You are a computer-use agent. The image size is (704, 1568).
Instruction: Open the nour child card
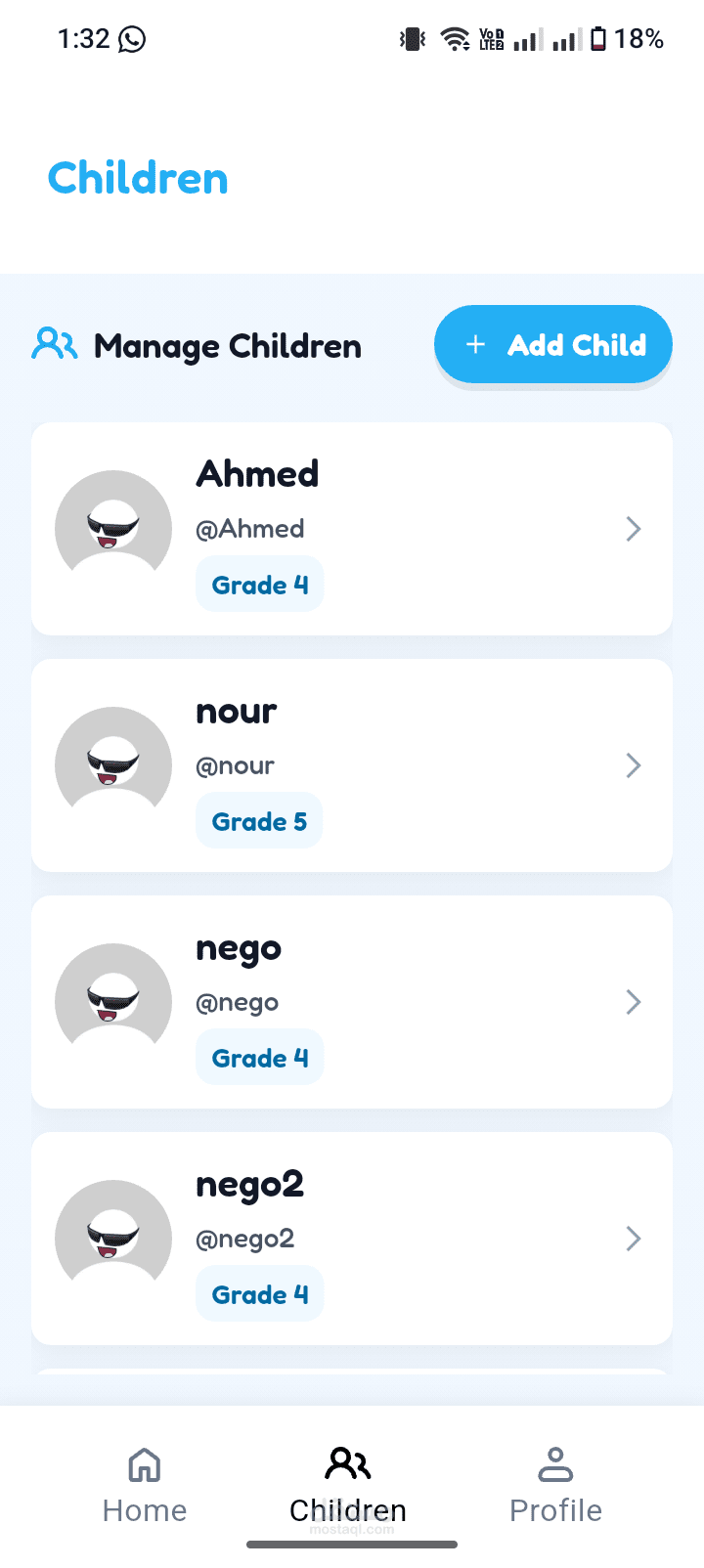(x=352, y=765)
